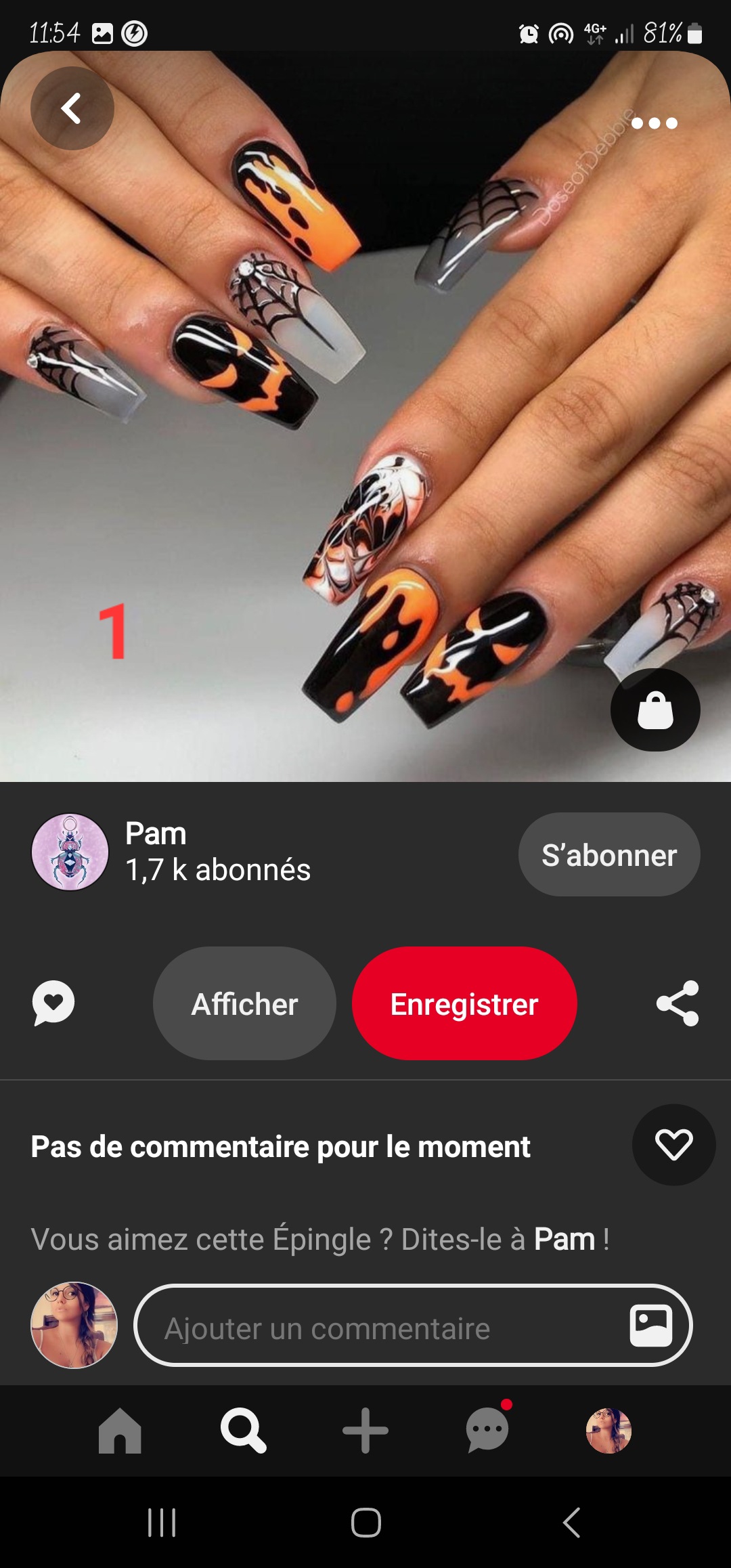Viewport: 731px width, 1568px height.
Task: Share this pin
Action: 678,1003
